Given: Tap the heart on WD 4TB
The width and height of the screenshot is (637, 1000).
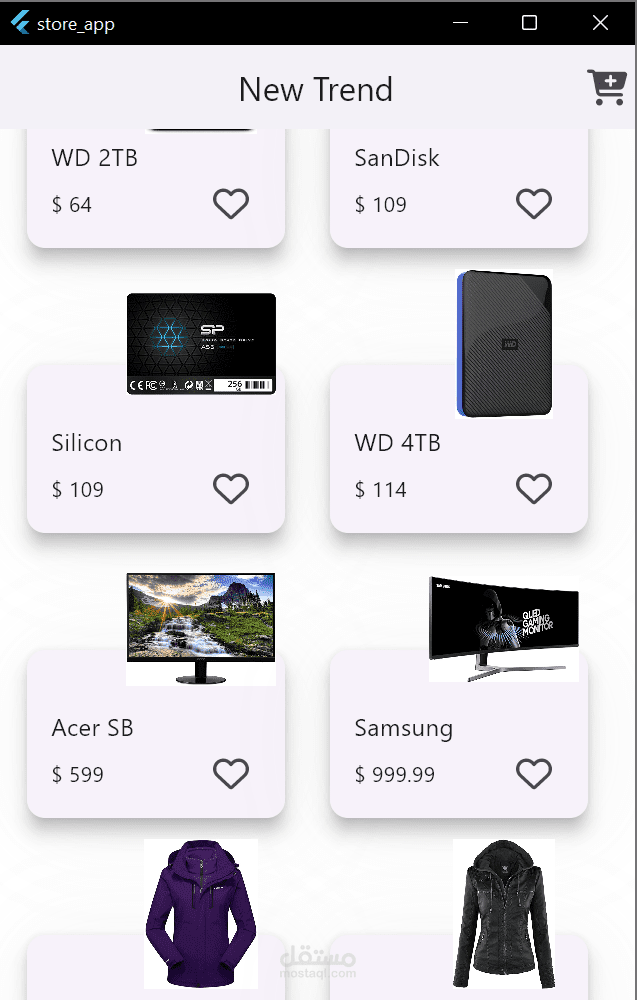Looking at the screenshot, I should coord(534,489).
